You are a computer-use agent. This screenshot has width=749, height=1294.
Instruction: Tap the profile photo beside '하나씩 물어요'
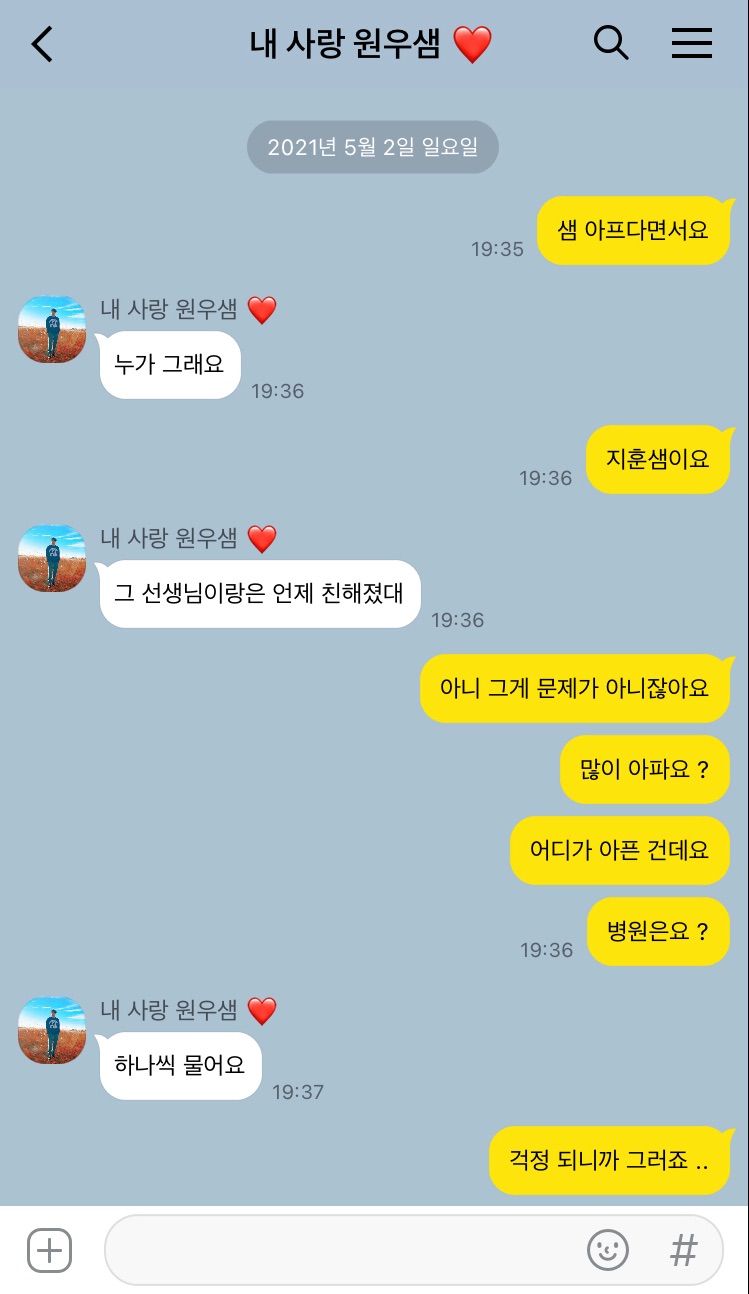(x=51, y=1030)
